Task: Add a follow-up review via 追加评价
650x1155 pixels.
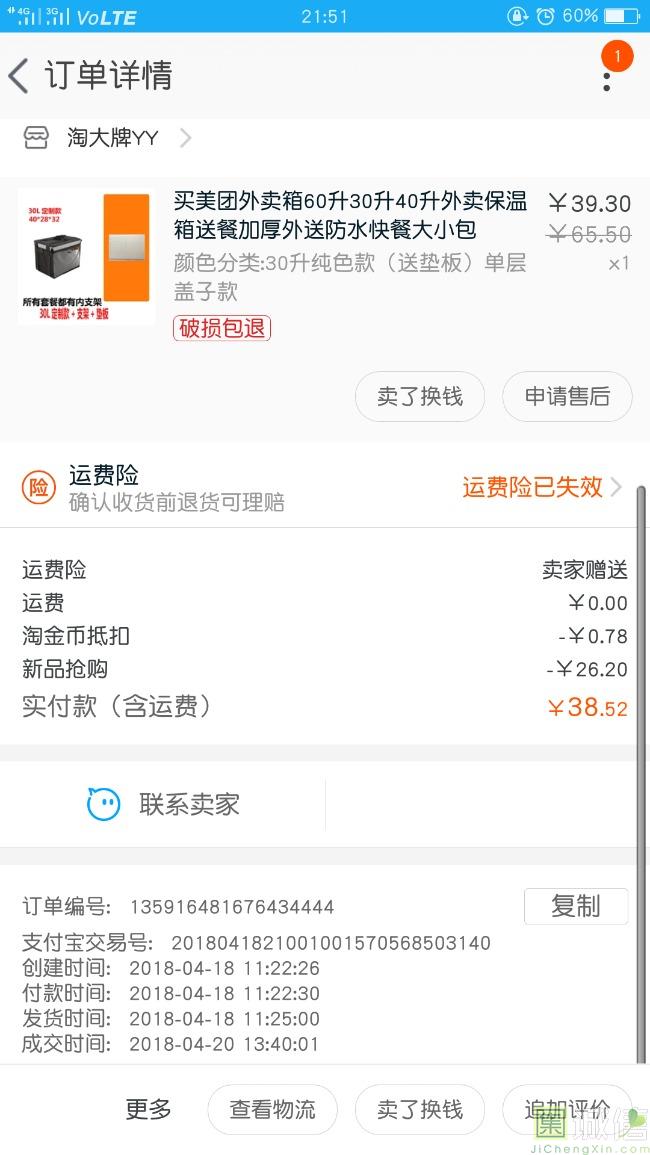Action: (x=567, y=1109)
